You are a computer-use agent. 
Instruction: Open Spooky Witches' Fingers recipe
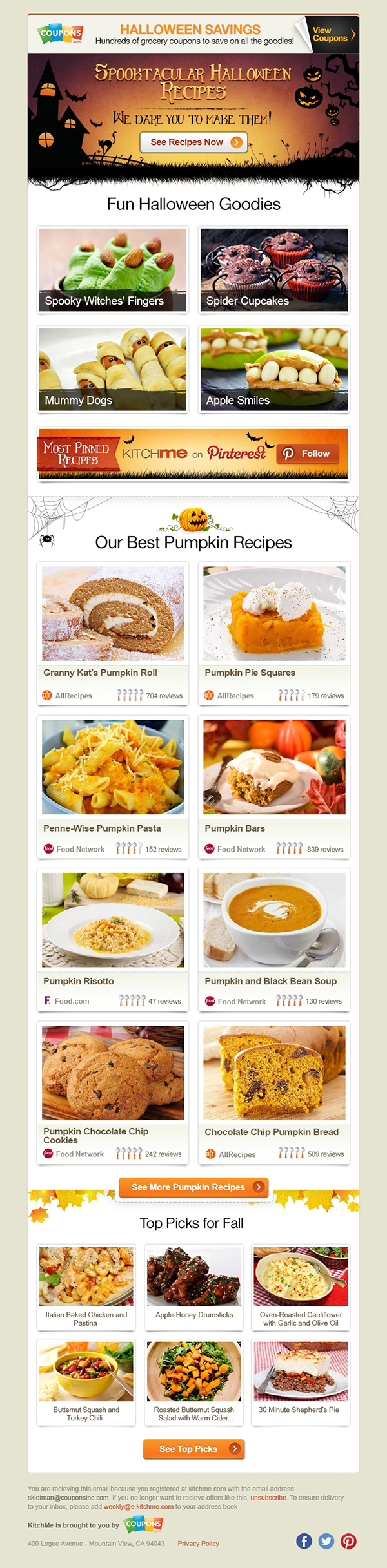point(113,271)
